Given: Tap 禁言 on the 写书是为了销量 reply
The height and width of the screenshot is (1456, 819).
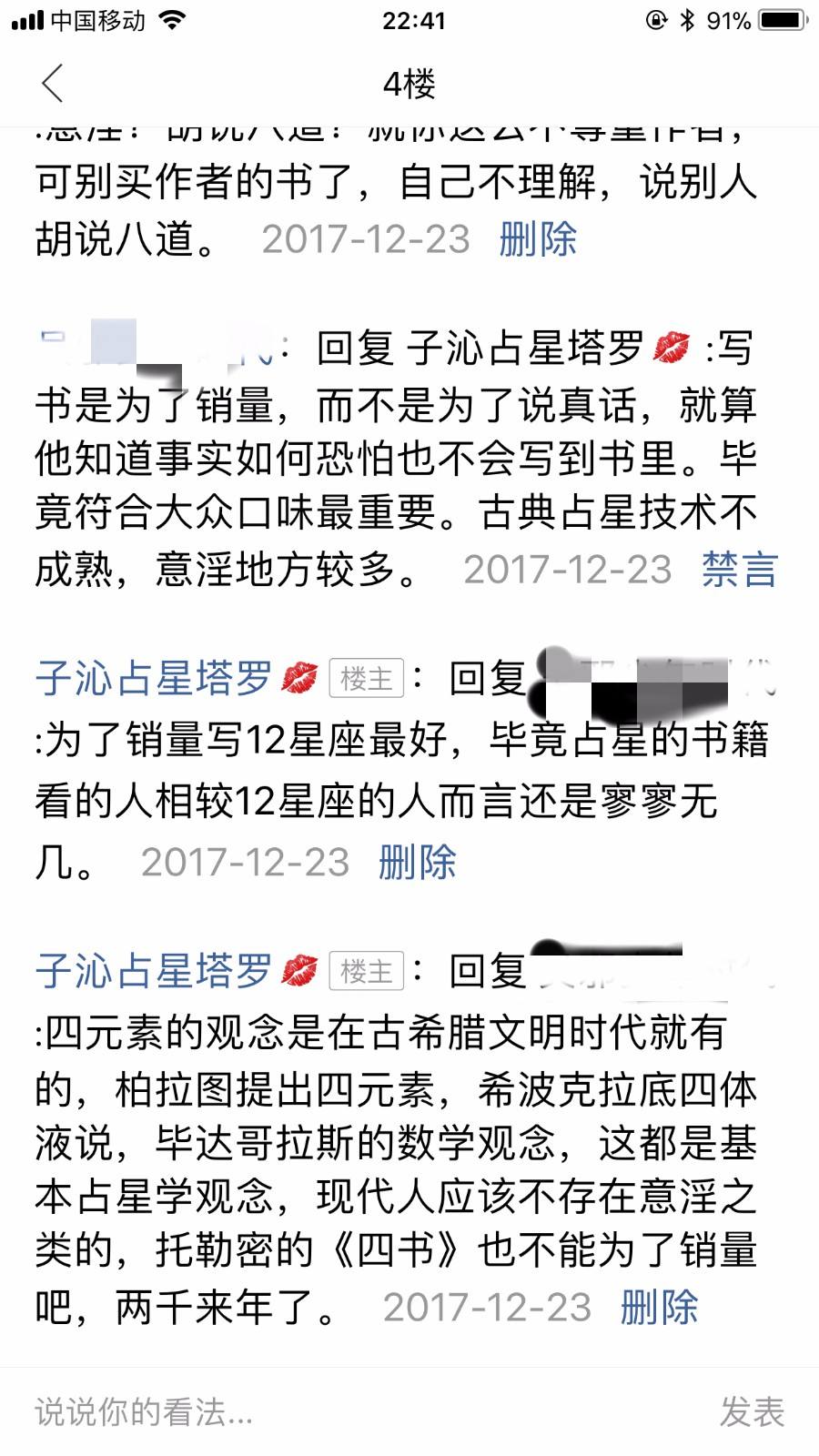Looking at the screenshot, I should click(740, 570).
